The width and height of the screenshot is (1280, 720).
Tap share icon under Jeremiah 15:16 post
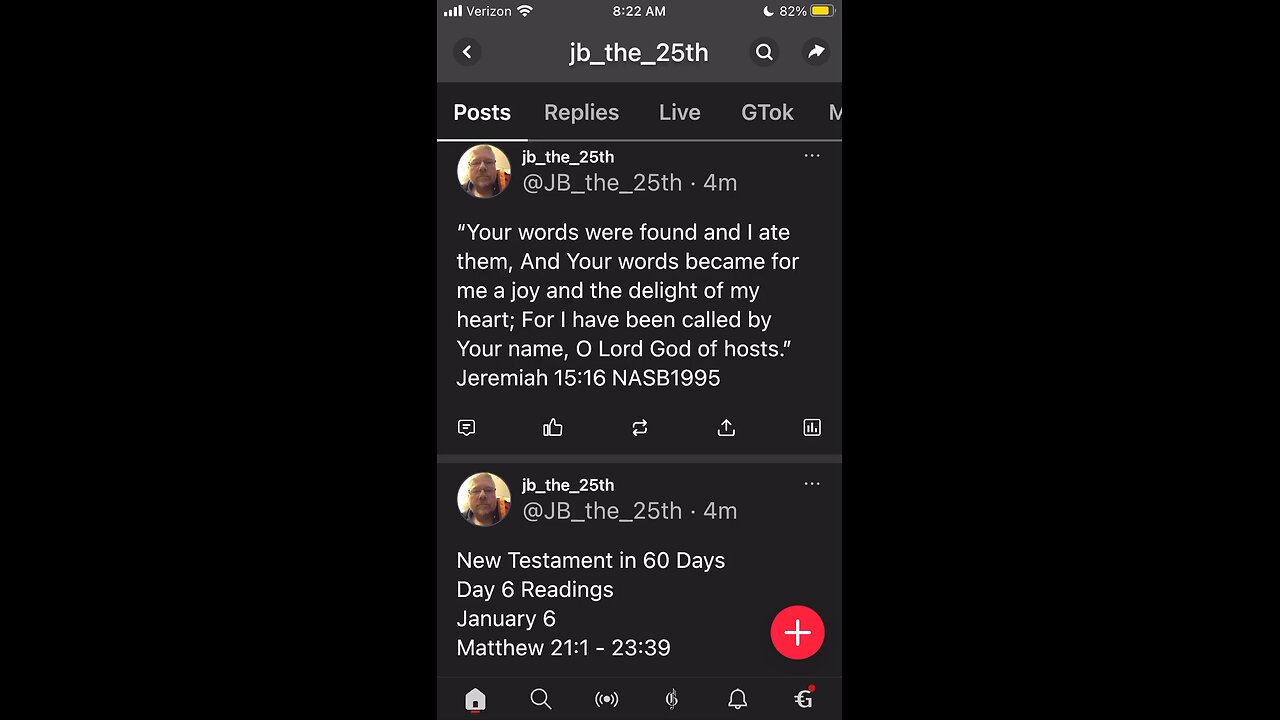click(726, 428)
